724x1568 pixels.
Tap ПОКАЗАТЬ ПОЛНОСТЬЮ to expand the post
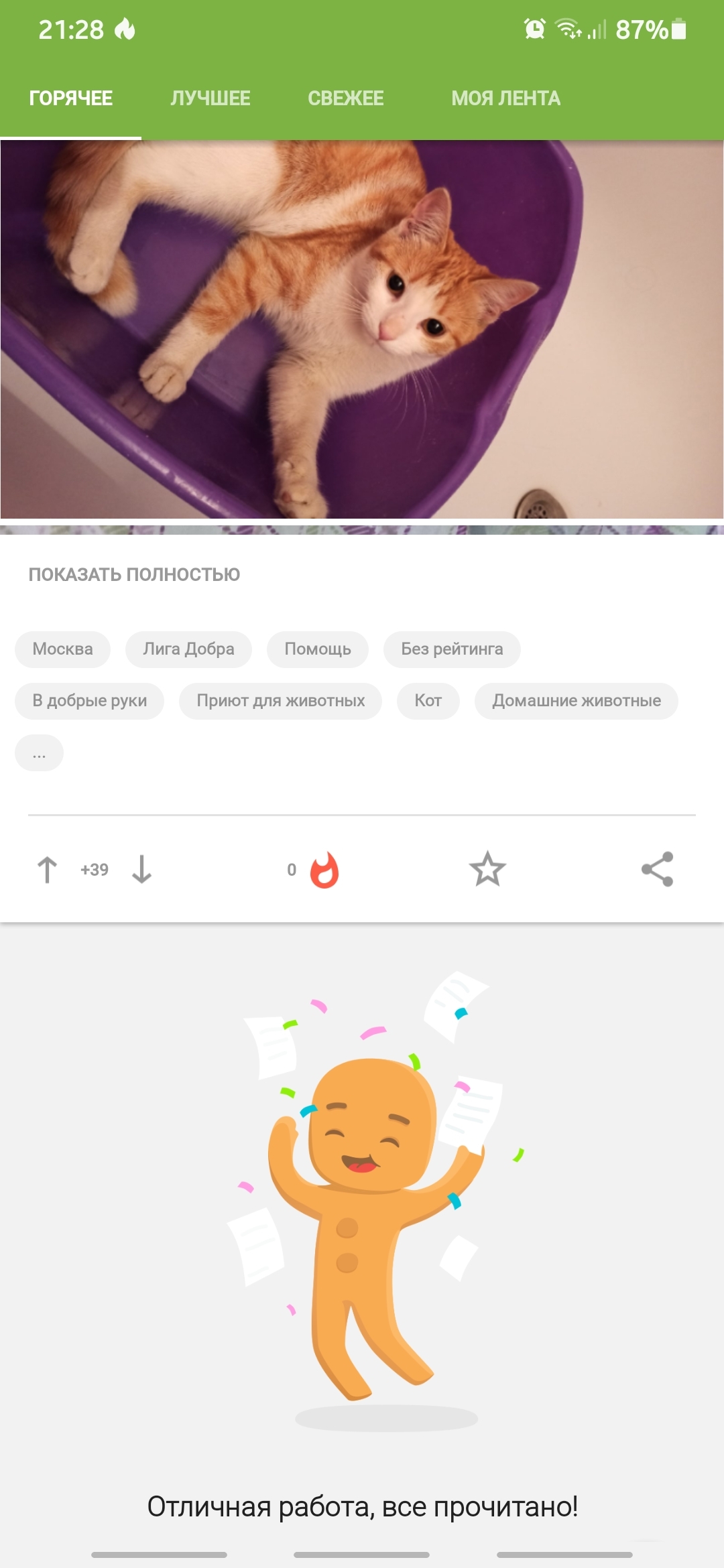click(x=134, y=574)
